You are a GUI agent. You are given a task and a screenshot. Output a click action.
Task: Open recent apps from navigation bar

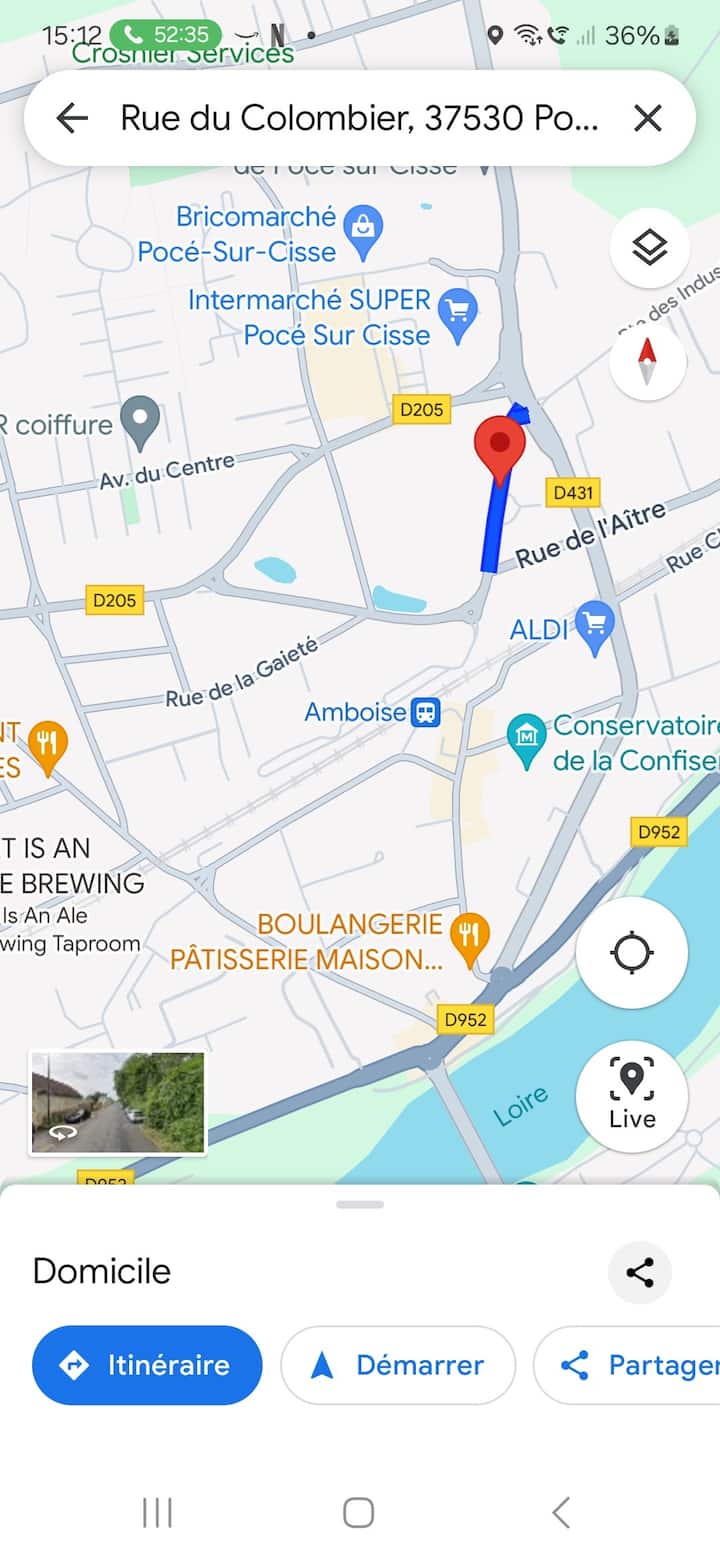tap(158, 1513)
